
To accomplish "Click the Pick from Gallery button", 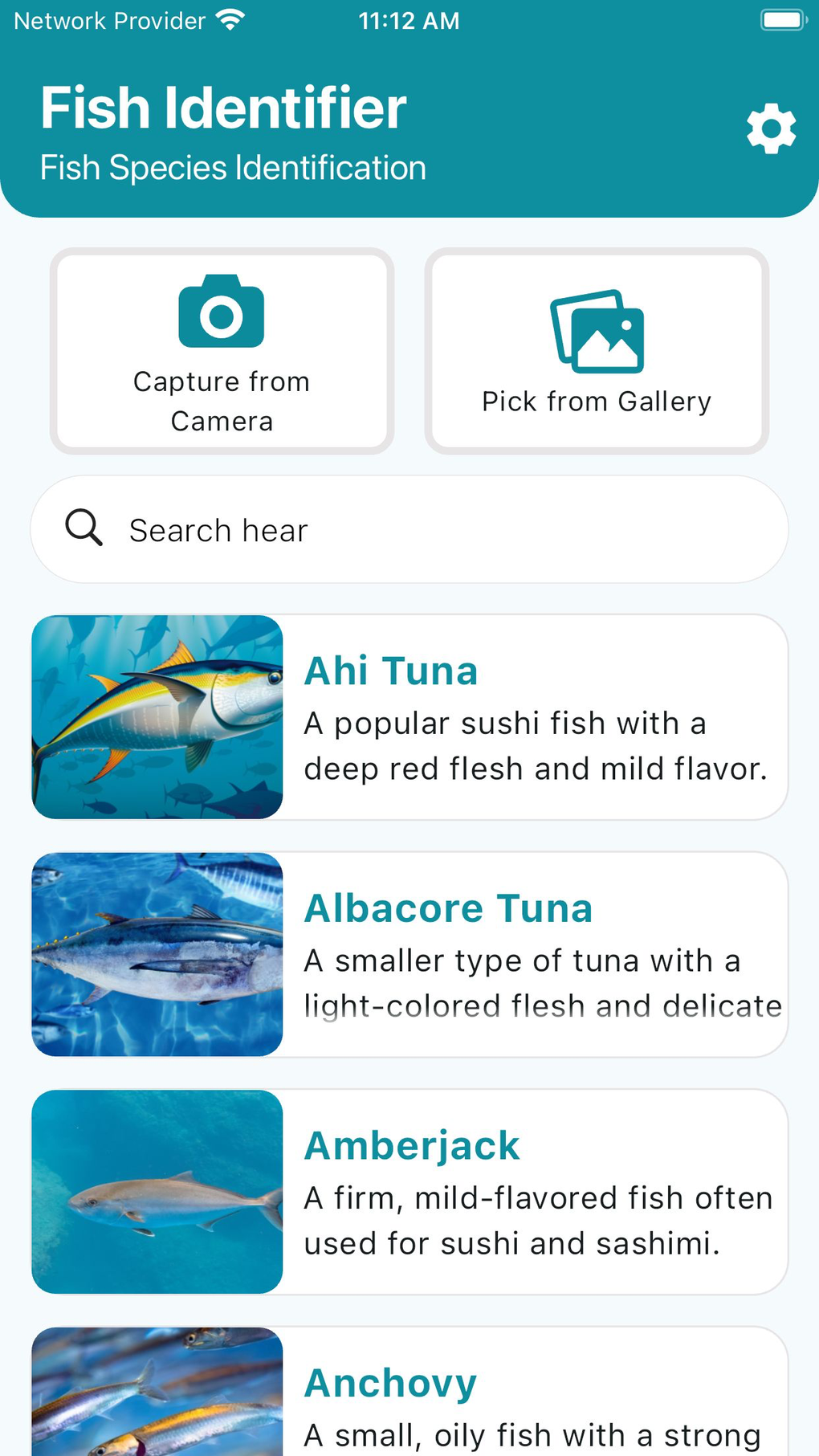I will click(596, 351).
